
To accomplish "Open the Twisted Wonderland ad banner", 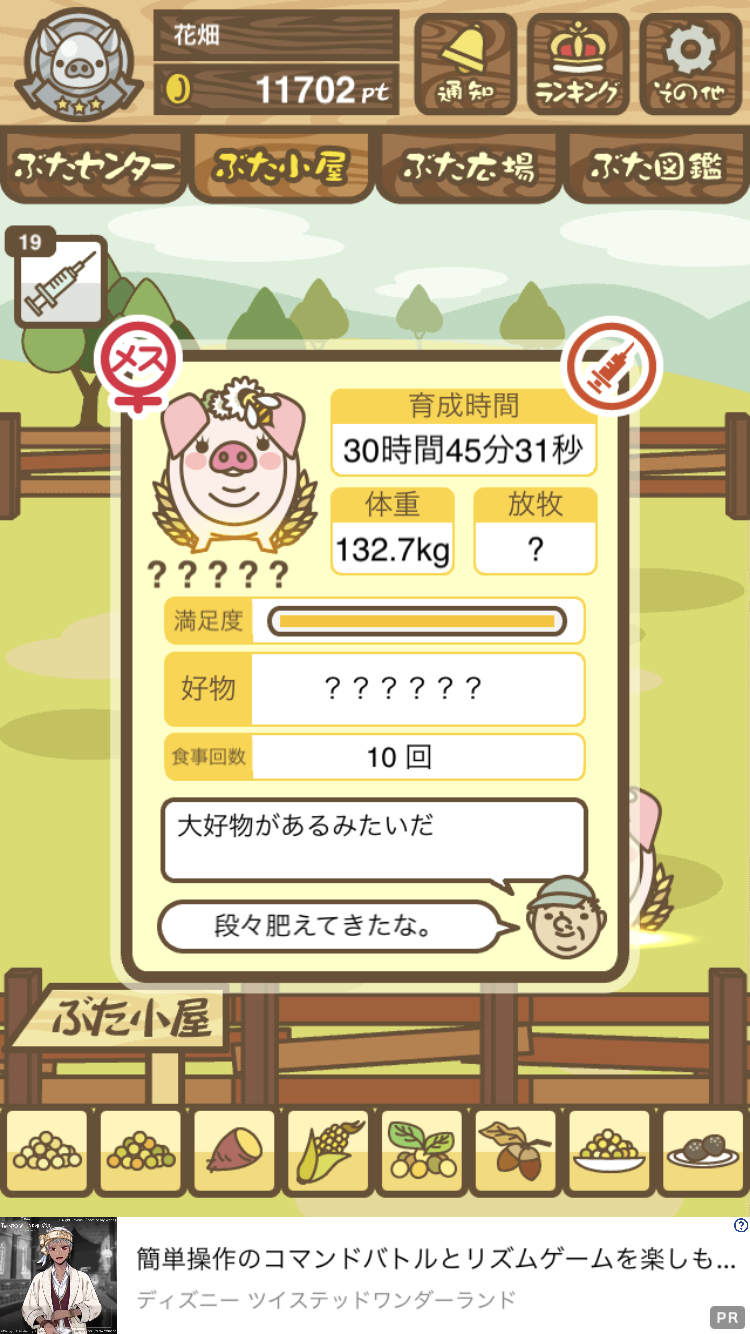I will [375, 1275].
